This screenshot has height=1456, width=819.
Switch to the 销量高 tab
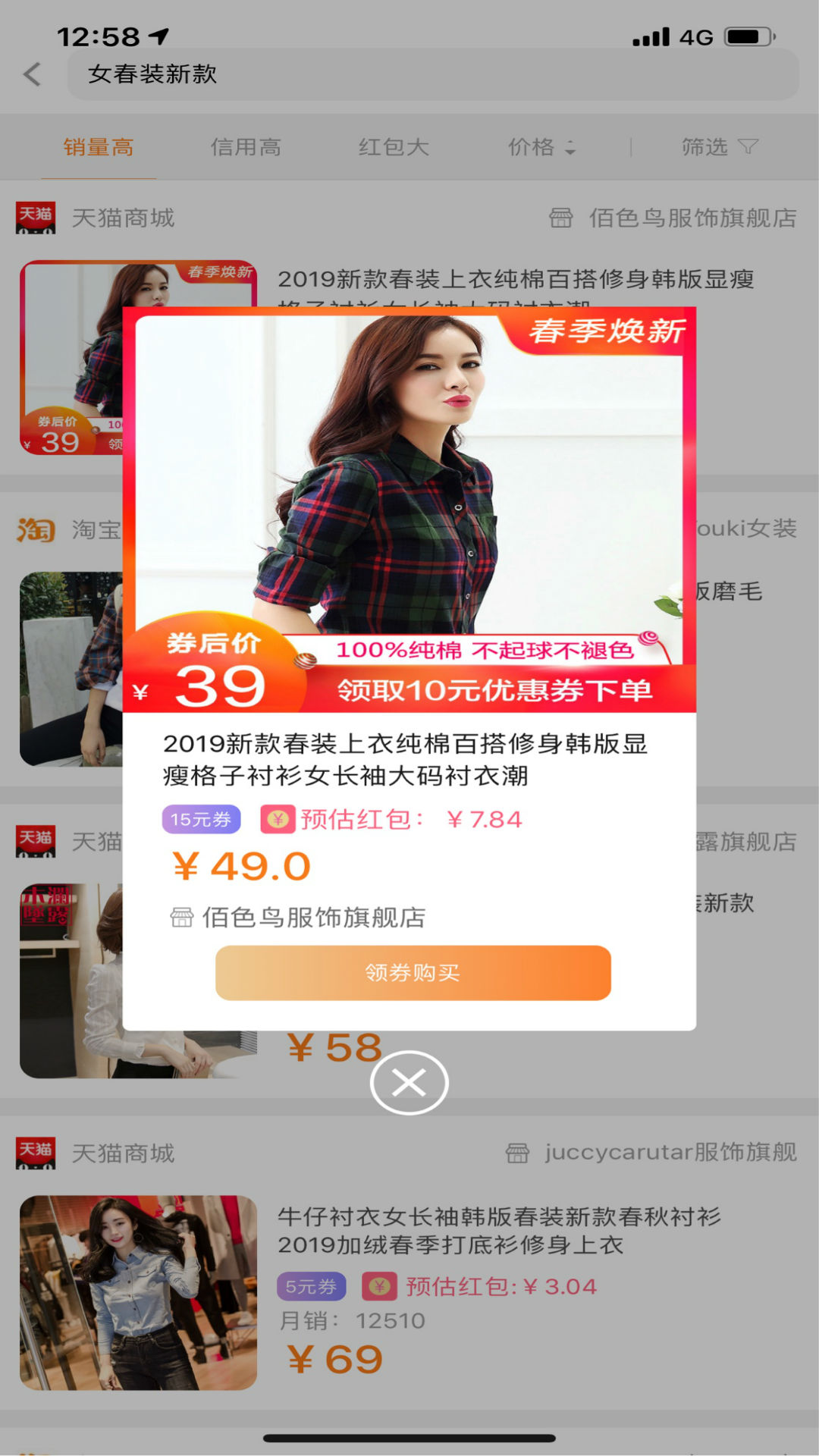[99, 147]
